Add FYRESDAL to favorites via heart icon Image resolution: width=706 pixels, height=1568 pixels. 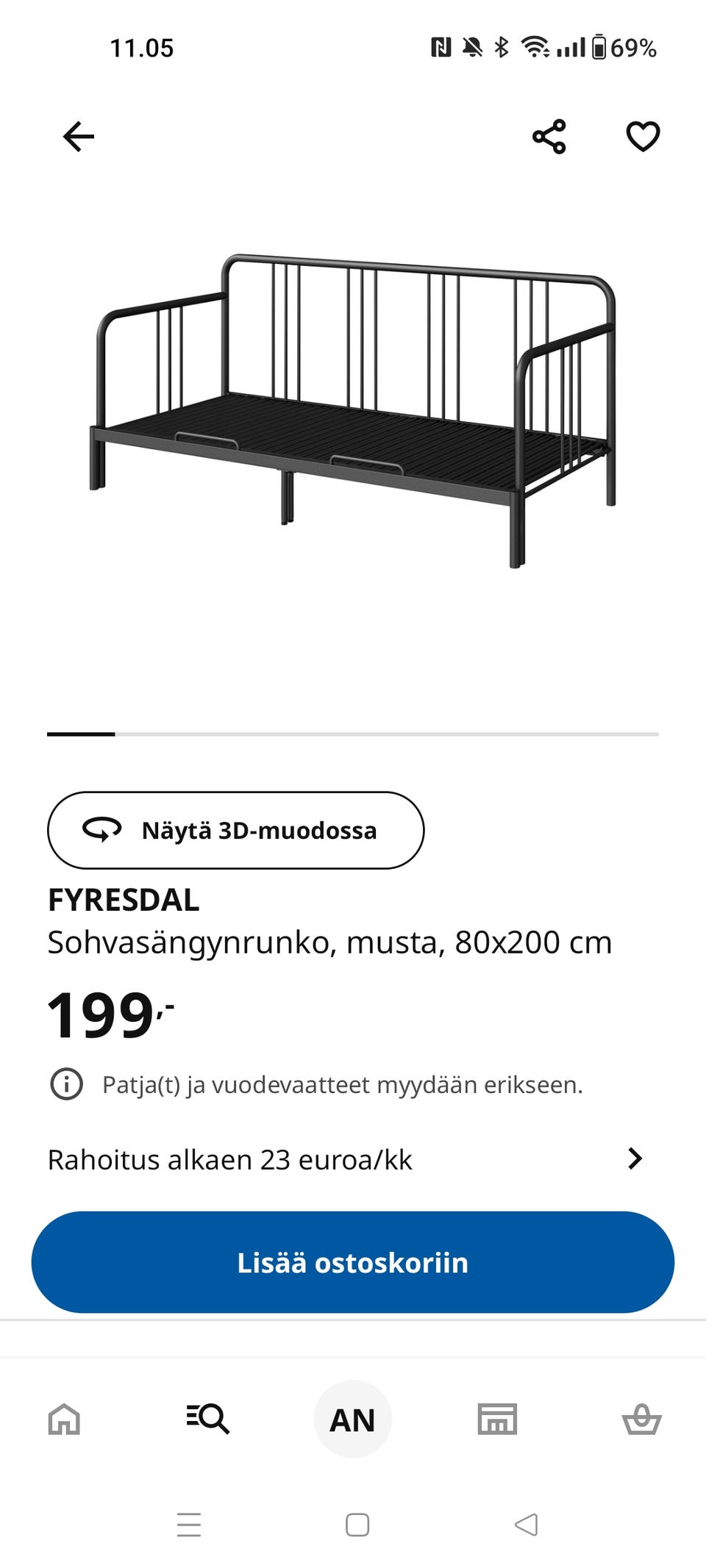(x=643, y=136)
